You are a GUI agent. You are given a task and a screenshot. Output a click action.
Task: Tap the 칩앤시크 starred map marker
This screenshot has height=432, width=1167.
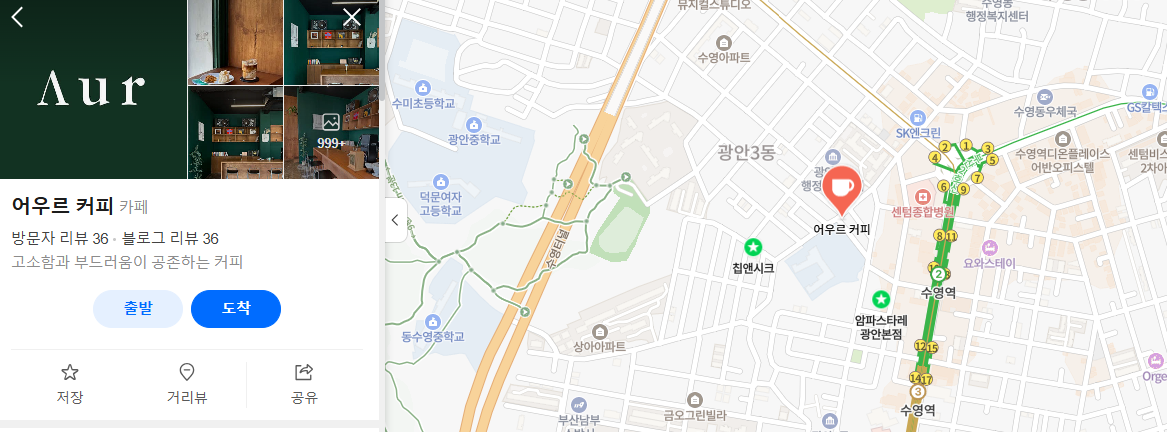pyautogui.click(x=753, y=247)
